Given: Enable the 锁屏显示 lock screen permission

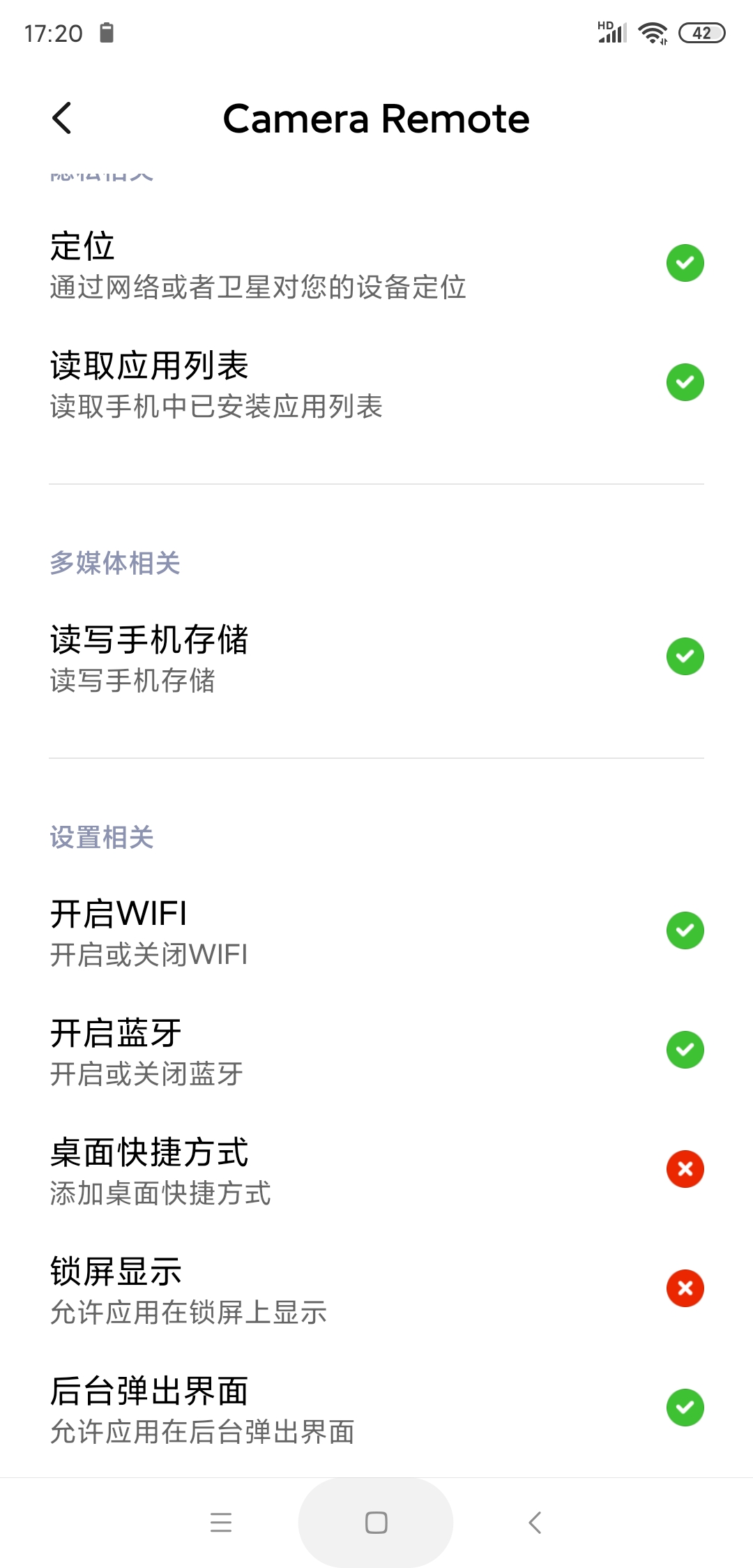Looking at the screenshot, I should click(x=684, y=1288).
